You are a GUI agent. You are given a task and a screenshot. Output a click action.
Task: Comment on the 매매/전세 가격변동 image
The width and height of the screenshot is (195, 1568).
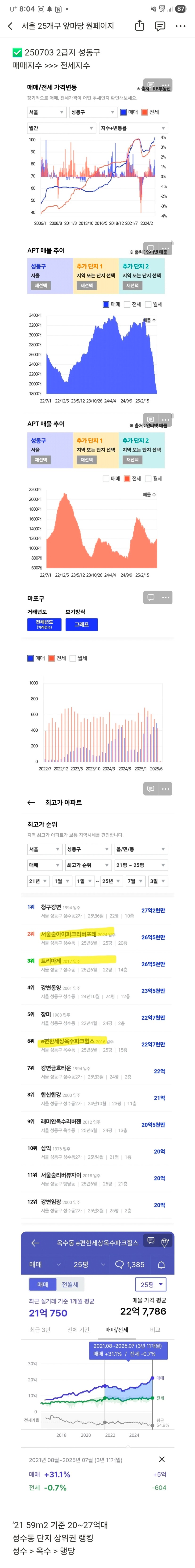click(150, 85)
